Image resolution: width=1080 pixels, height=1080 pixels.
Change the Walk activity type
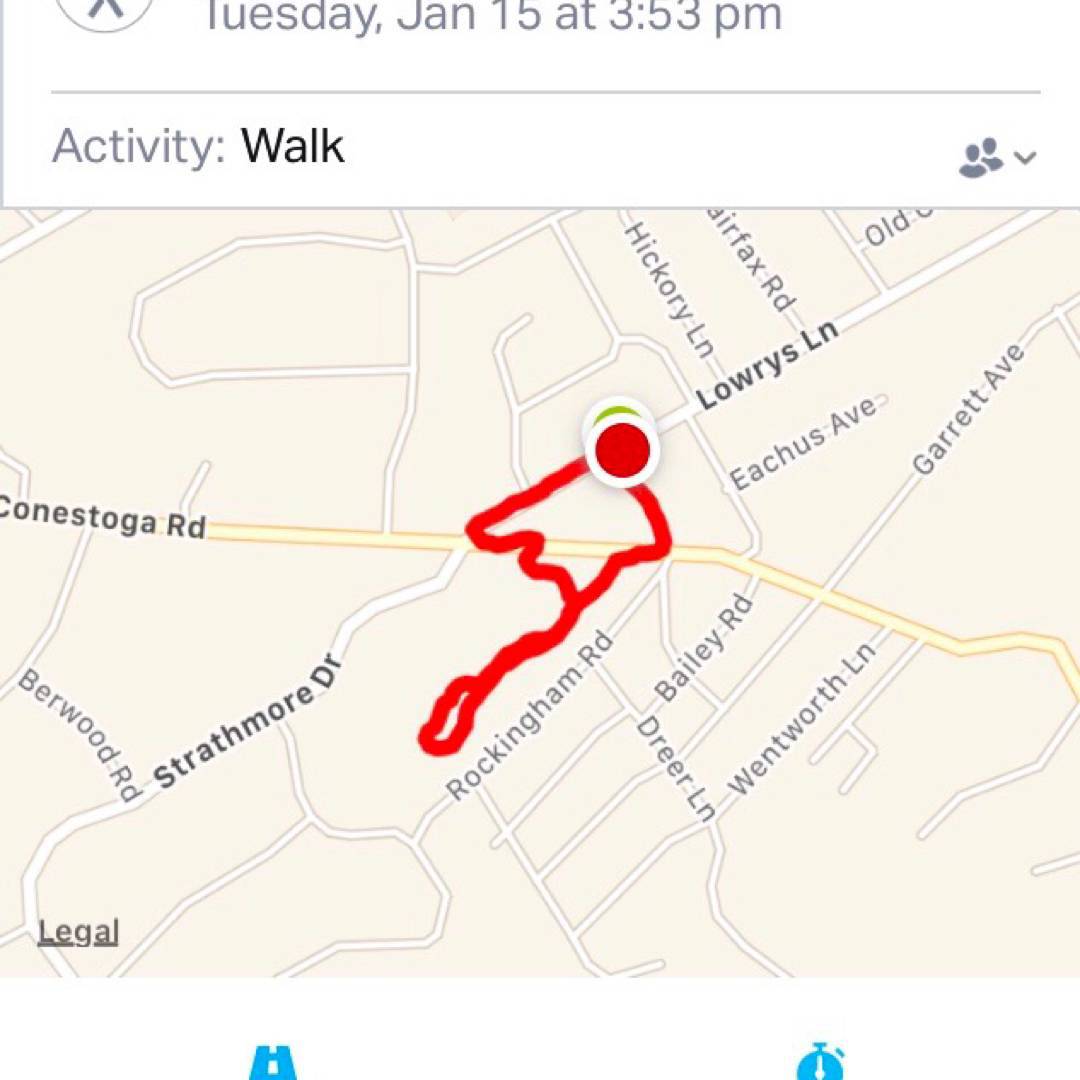pos(292,147)
